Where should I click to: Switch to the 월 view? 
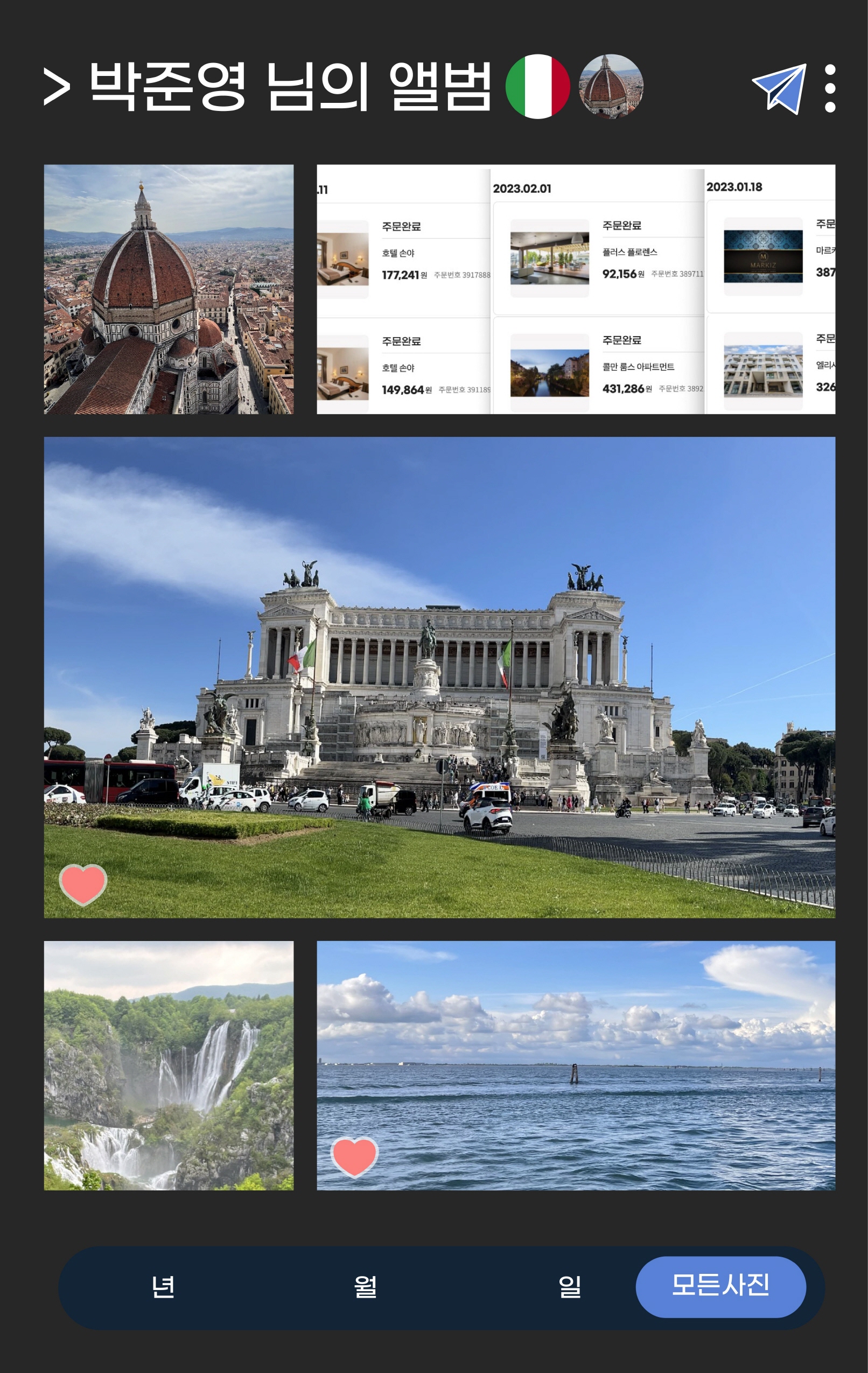tap(365, 1287)
